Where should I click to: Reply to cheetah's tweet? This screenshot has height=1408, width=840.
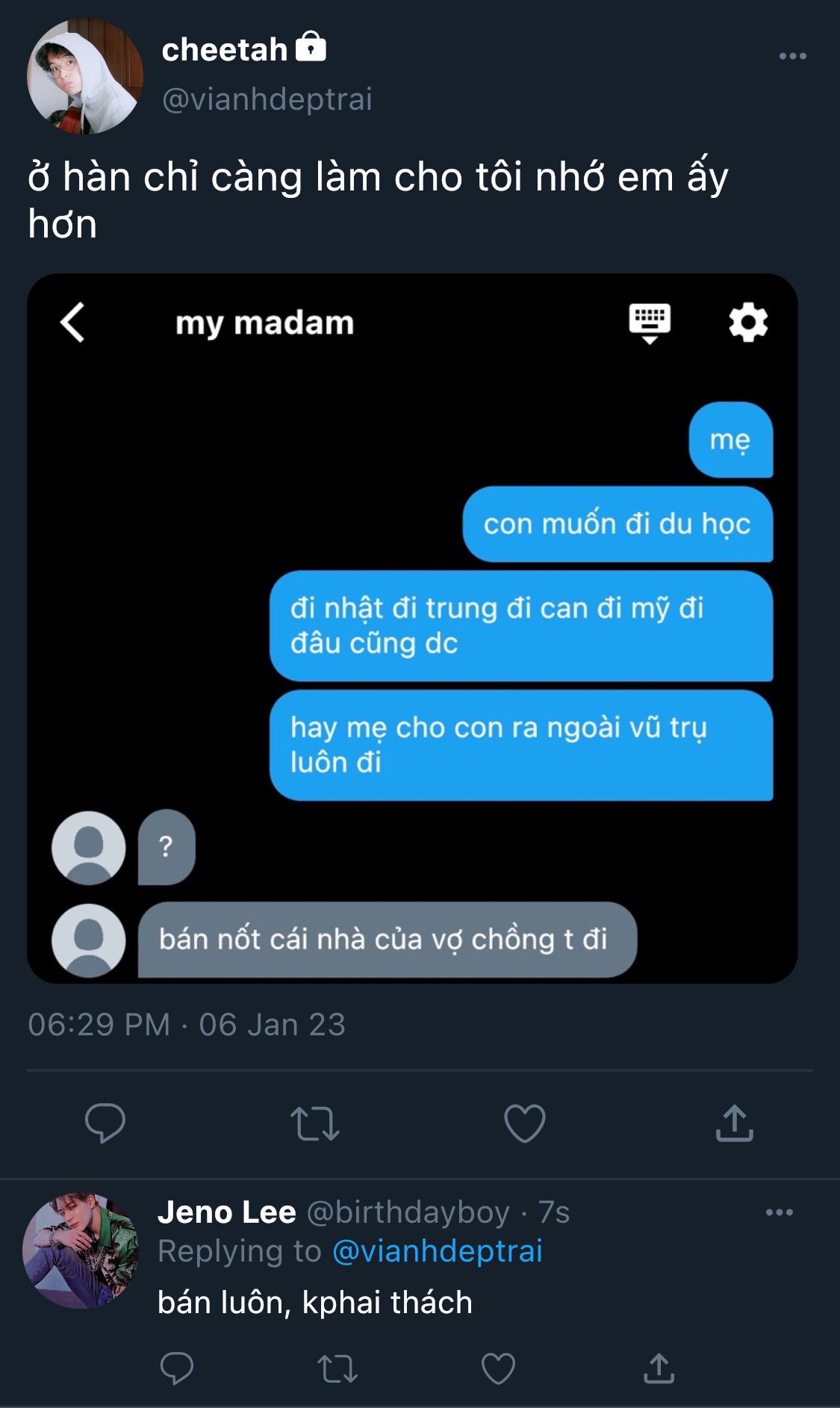tap(105, 1123)
